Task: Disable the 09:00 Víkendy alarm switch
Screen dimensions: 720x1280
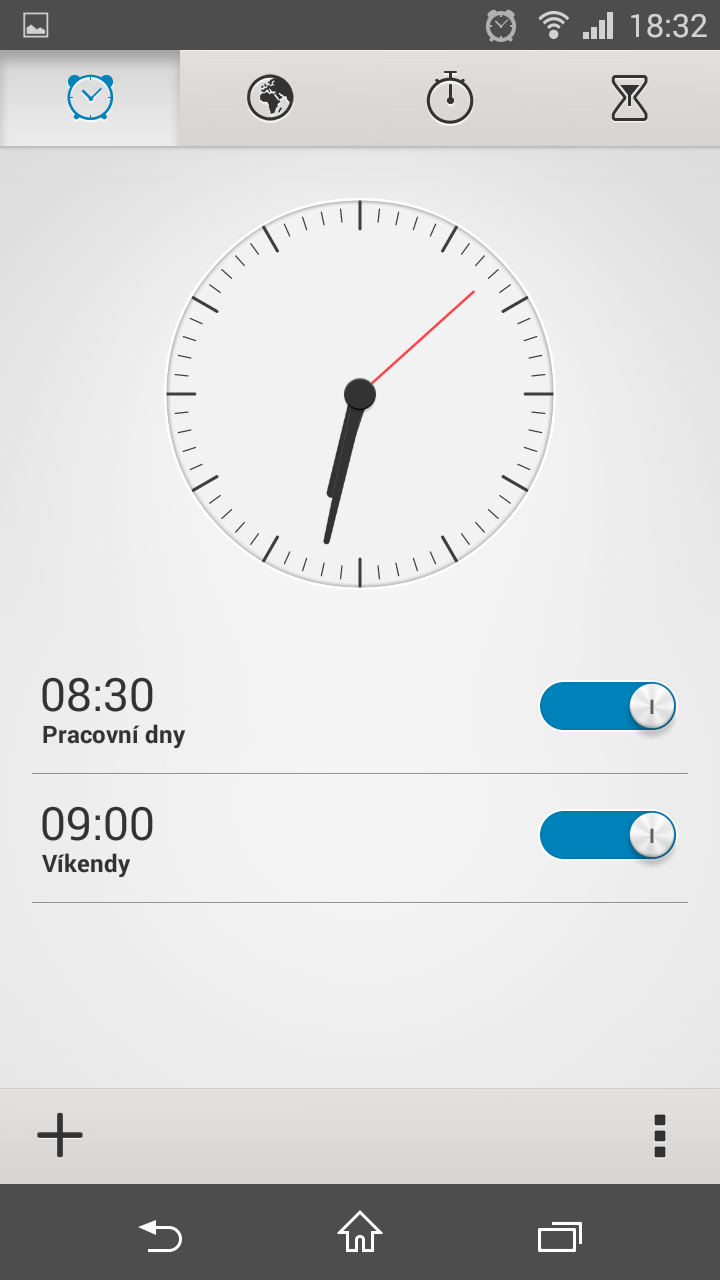Action: pyautogui.click(x=608, y=835)
